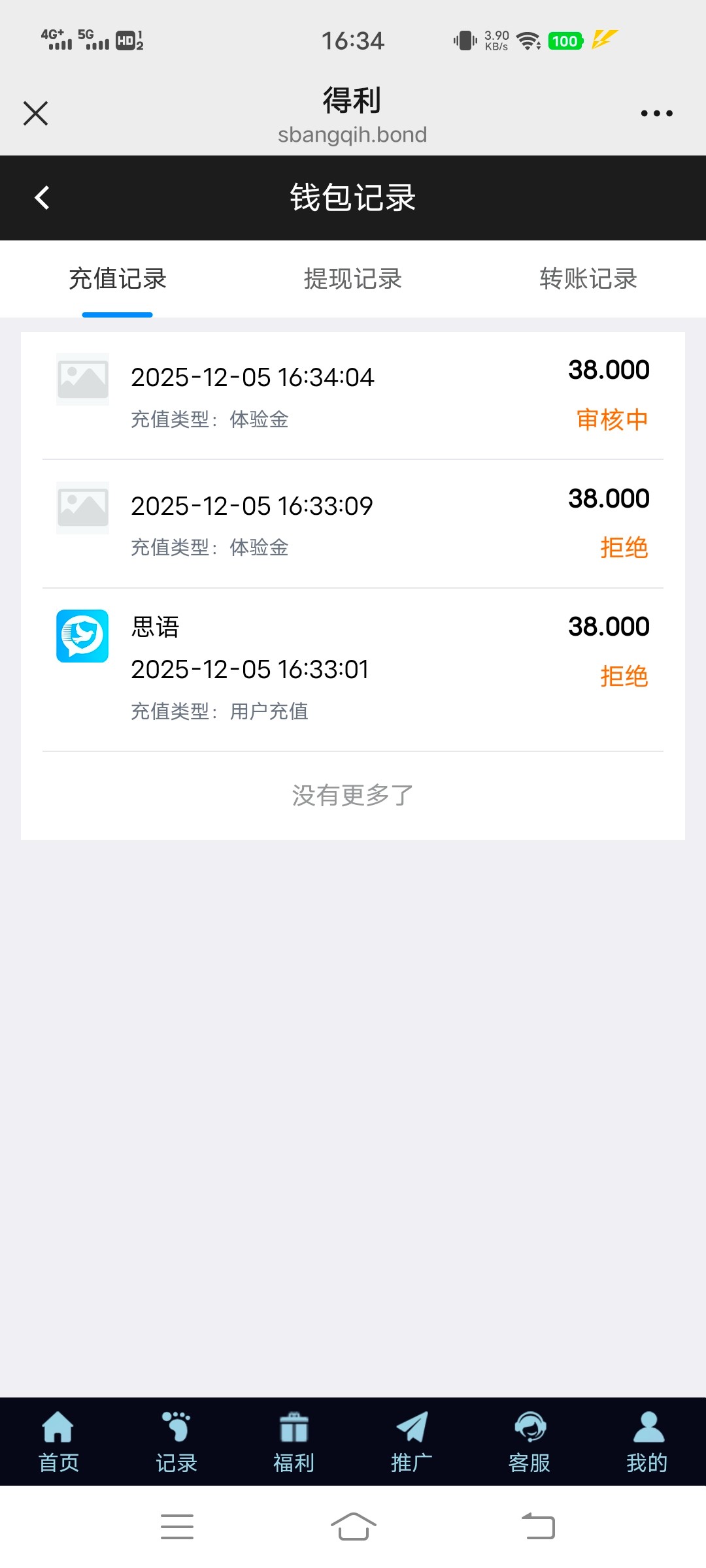Image resolution: width=706 pixels, height=1568 pixels.
Task: Open the three-dot more options menu
Action: 656,112
